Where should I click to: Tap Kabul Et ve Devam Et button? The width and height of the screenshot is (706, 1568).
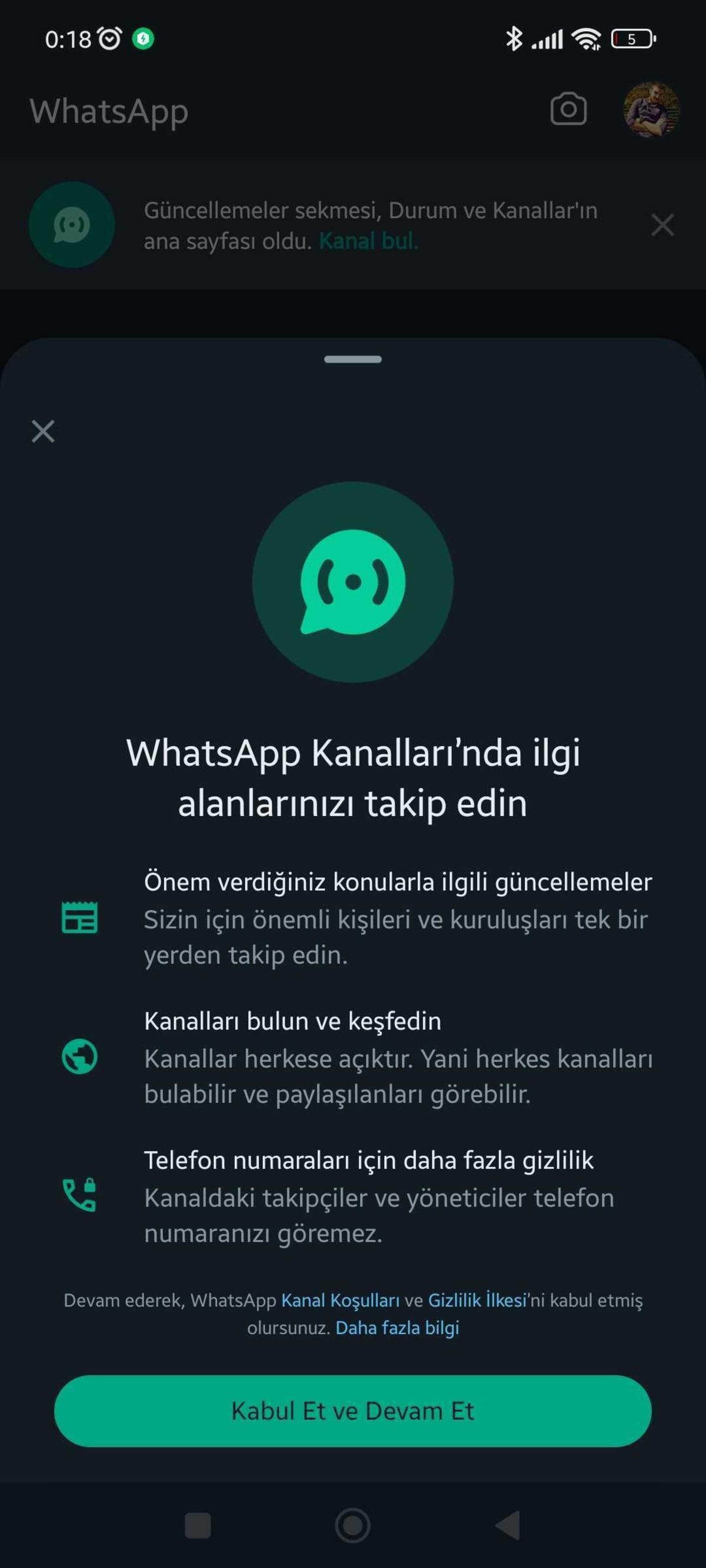click(352, 1411)
